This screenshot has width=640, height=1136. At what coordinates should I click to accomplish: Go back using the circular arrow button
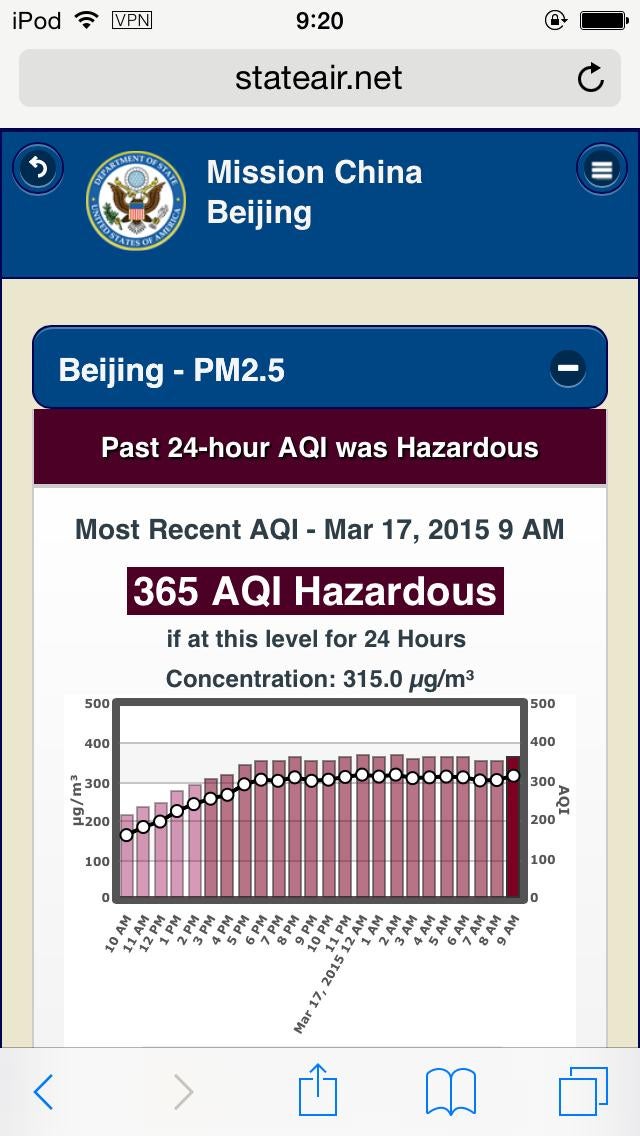pos(38,169)
